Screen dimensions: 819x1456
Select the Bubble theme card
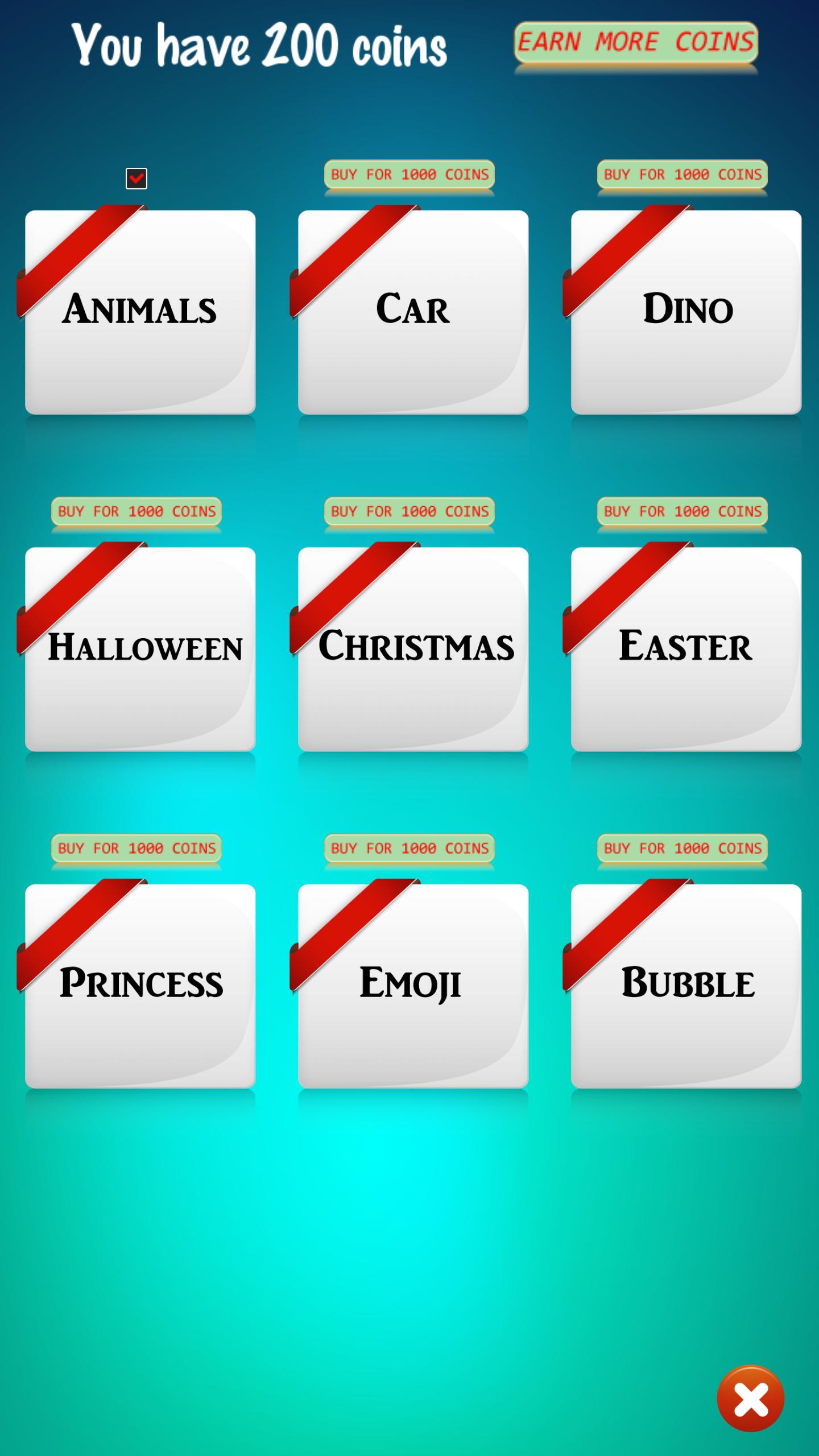tap(686, 986)
